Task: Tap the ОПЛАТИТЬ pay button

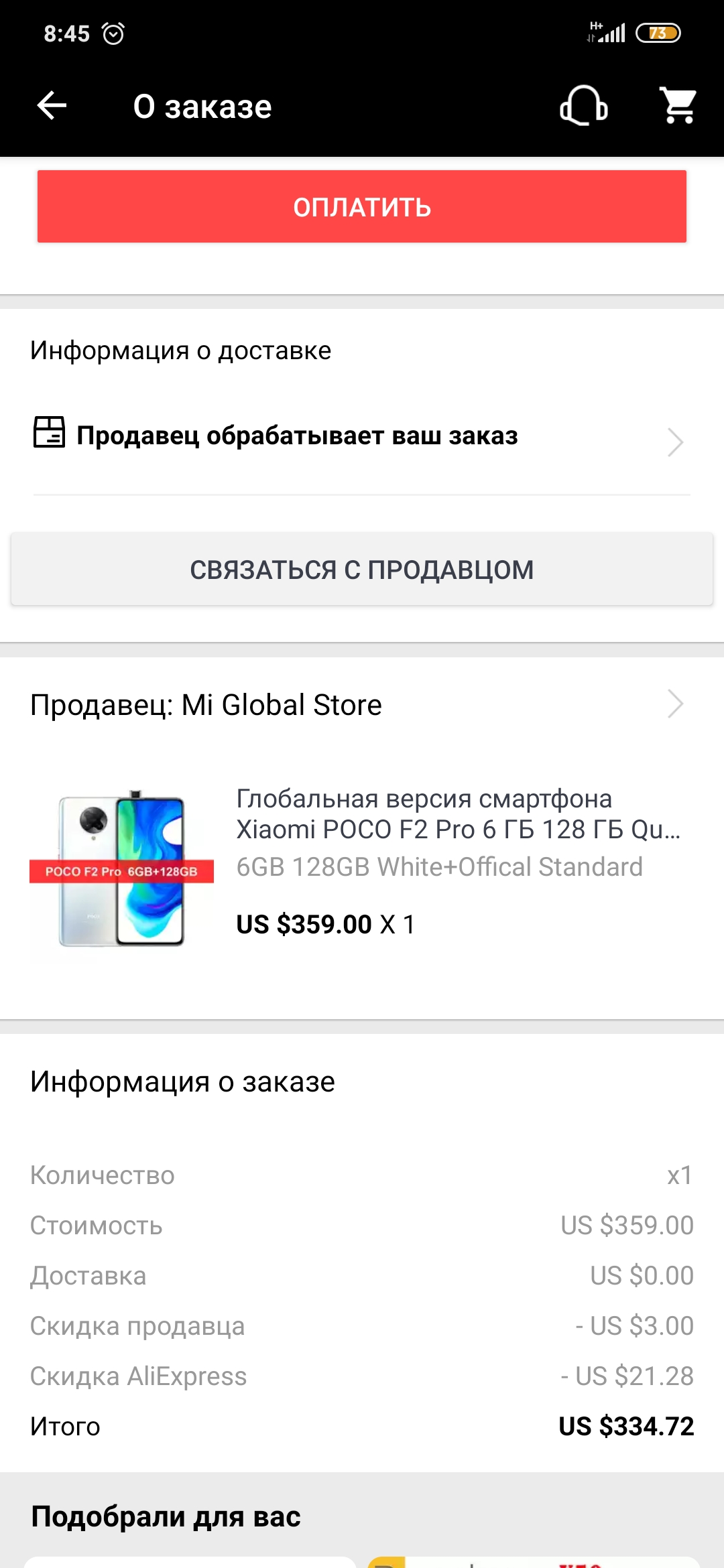Action: 362,206
